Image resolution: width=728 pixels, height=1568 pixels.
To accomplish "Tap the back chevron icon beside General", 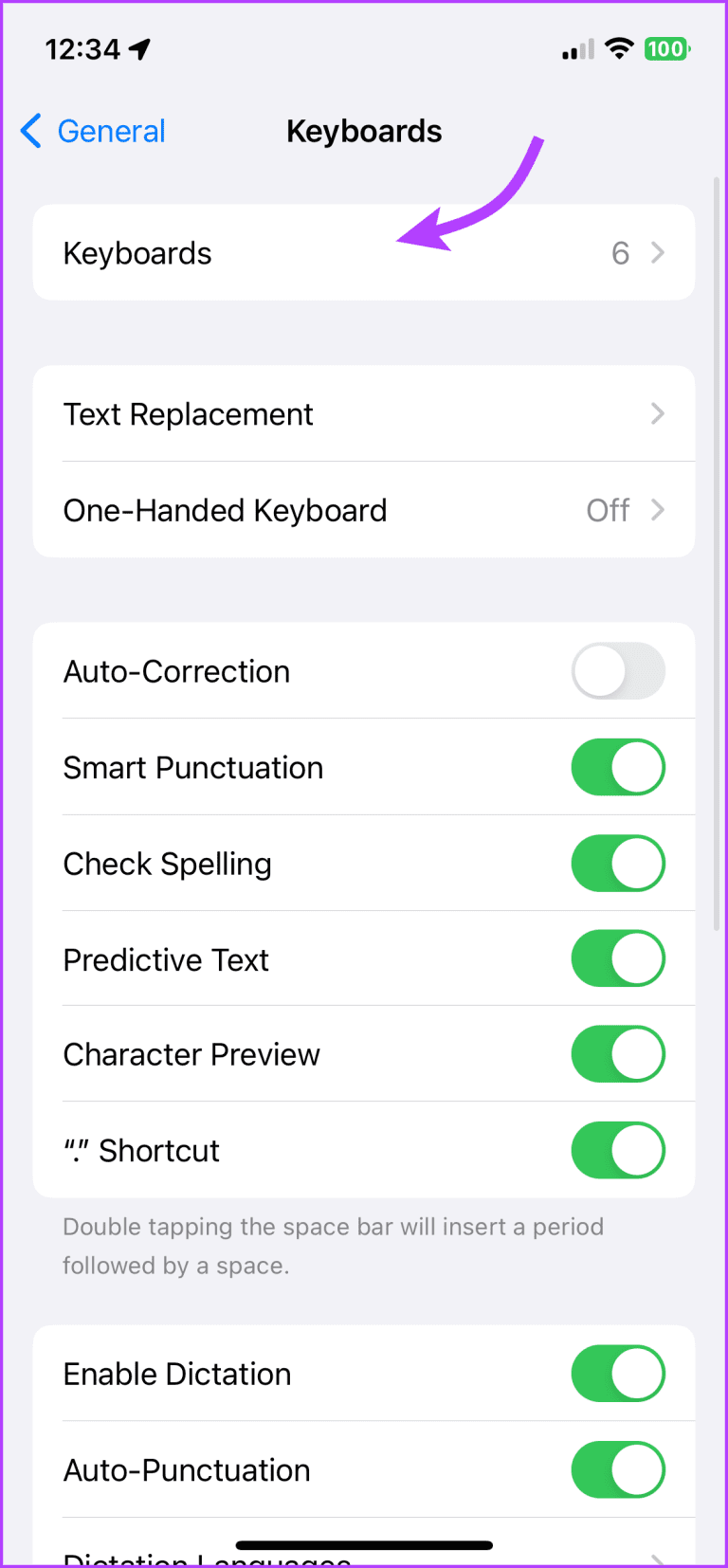I will tap(29, 131).
